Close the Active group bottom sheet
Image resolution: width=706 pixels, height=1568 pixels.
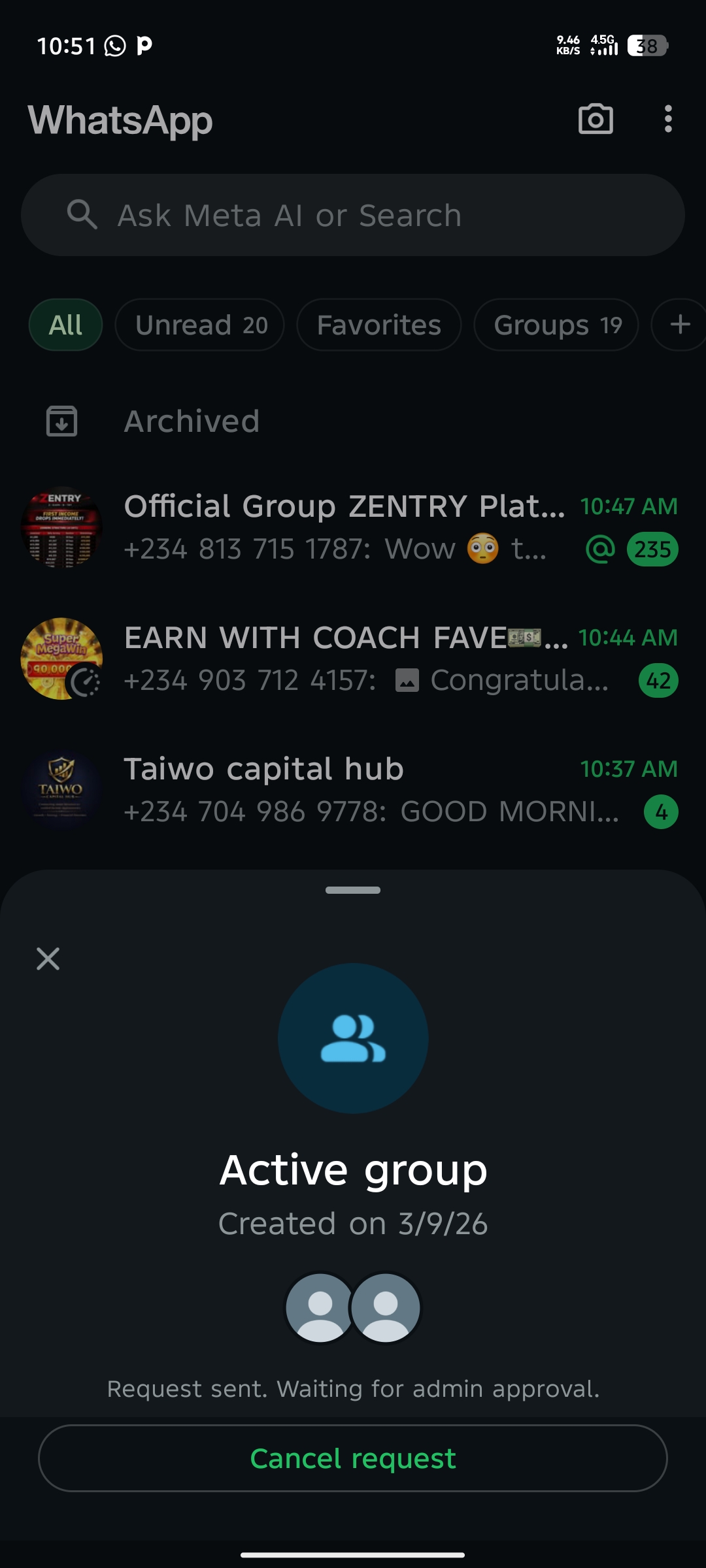pos(48,959)
